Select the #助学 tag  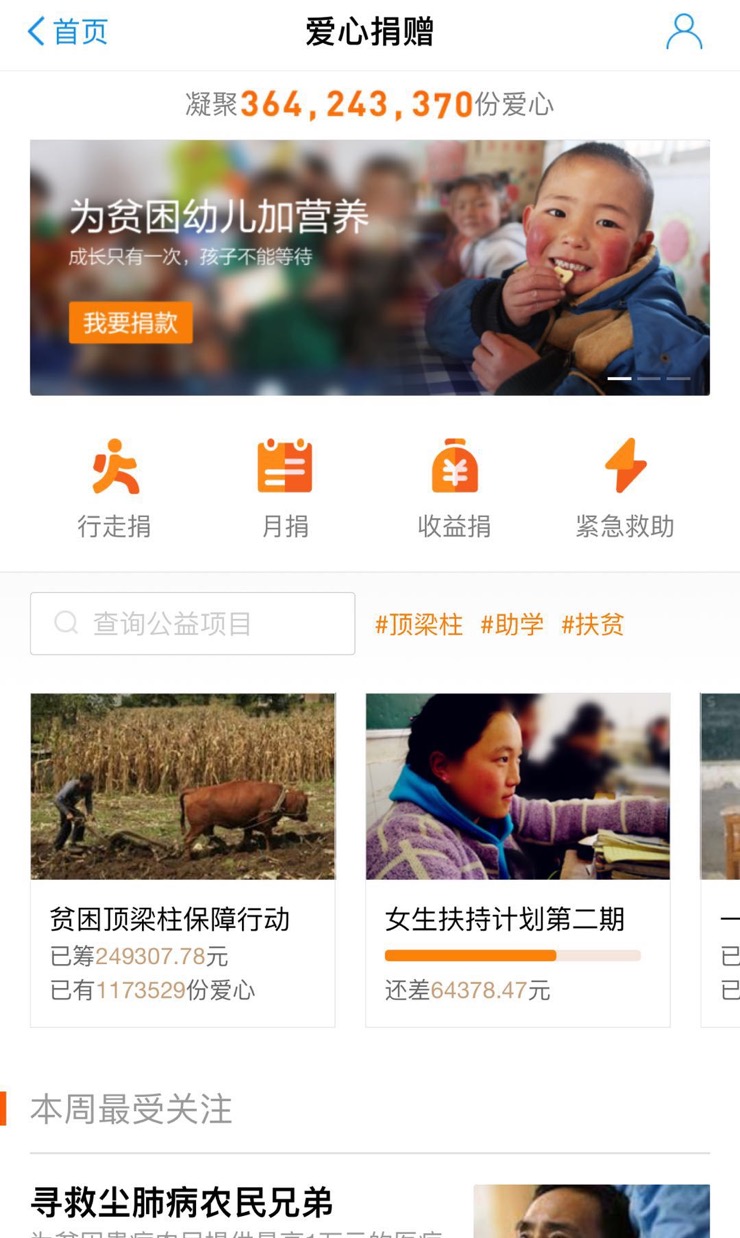tap(512, 625)
